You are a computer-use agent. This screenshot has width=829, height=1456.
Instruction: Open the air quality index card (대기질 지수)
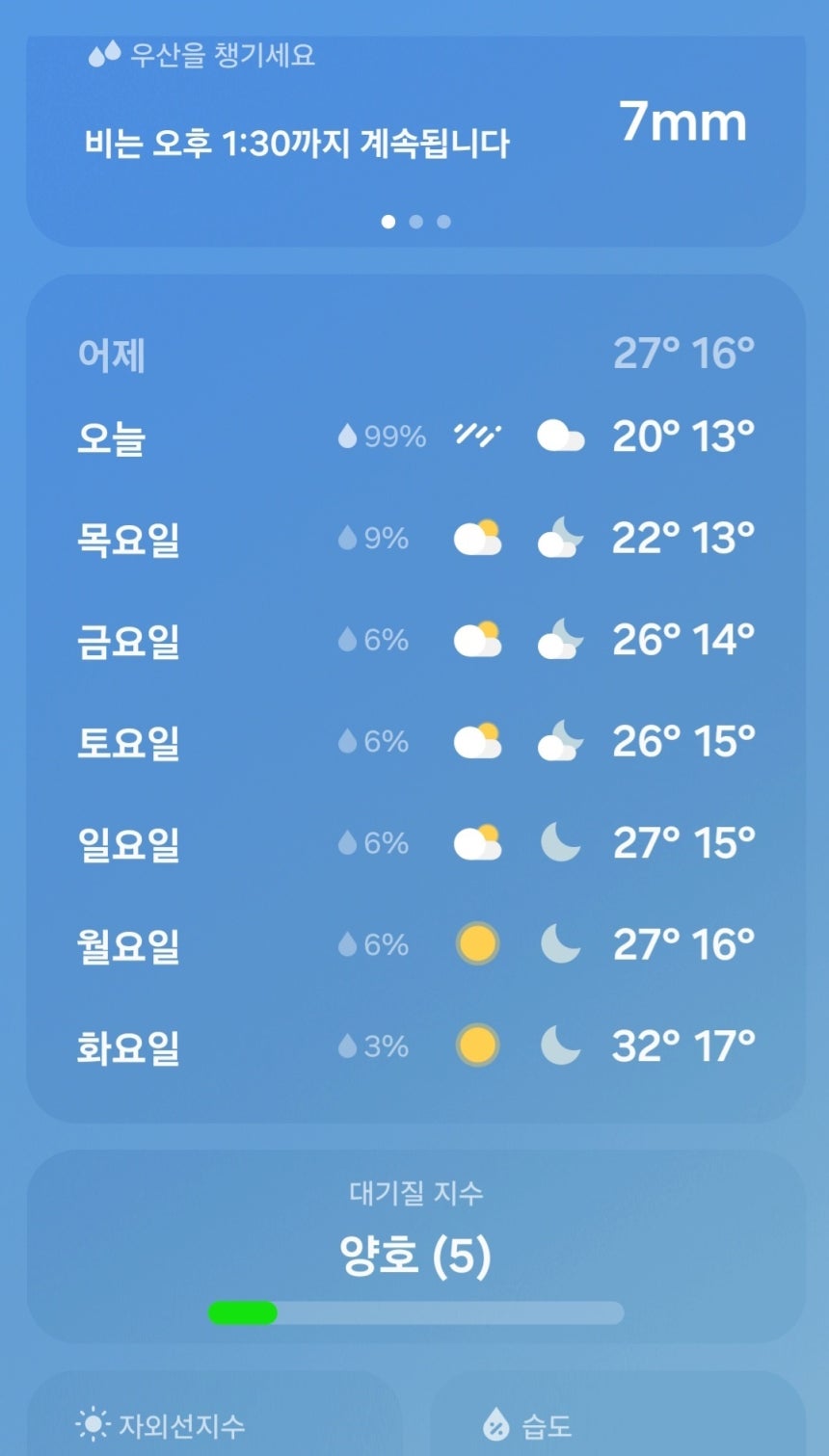coord(414,1248)
